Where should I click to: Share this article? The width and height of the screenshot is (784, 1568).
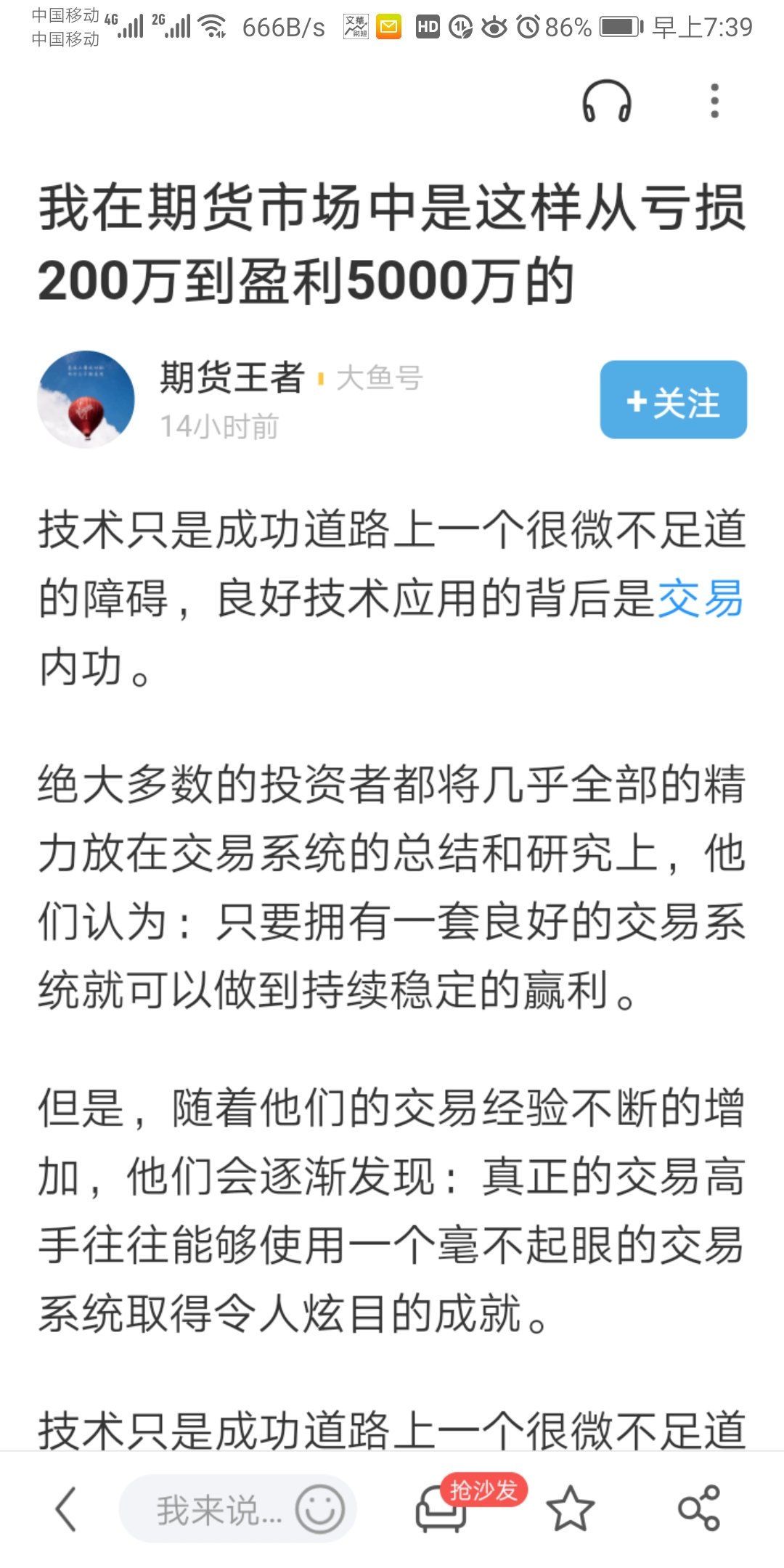pos(698,1509)
